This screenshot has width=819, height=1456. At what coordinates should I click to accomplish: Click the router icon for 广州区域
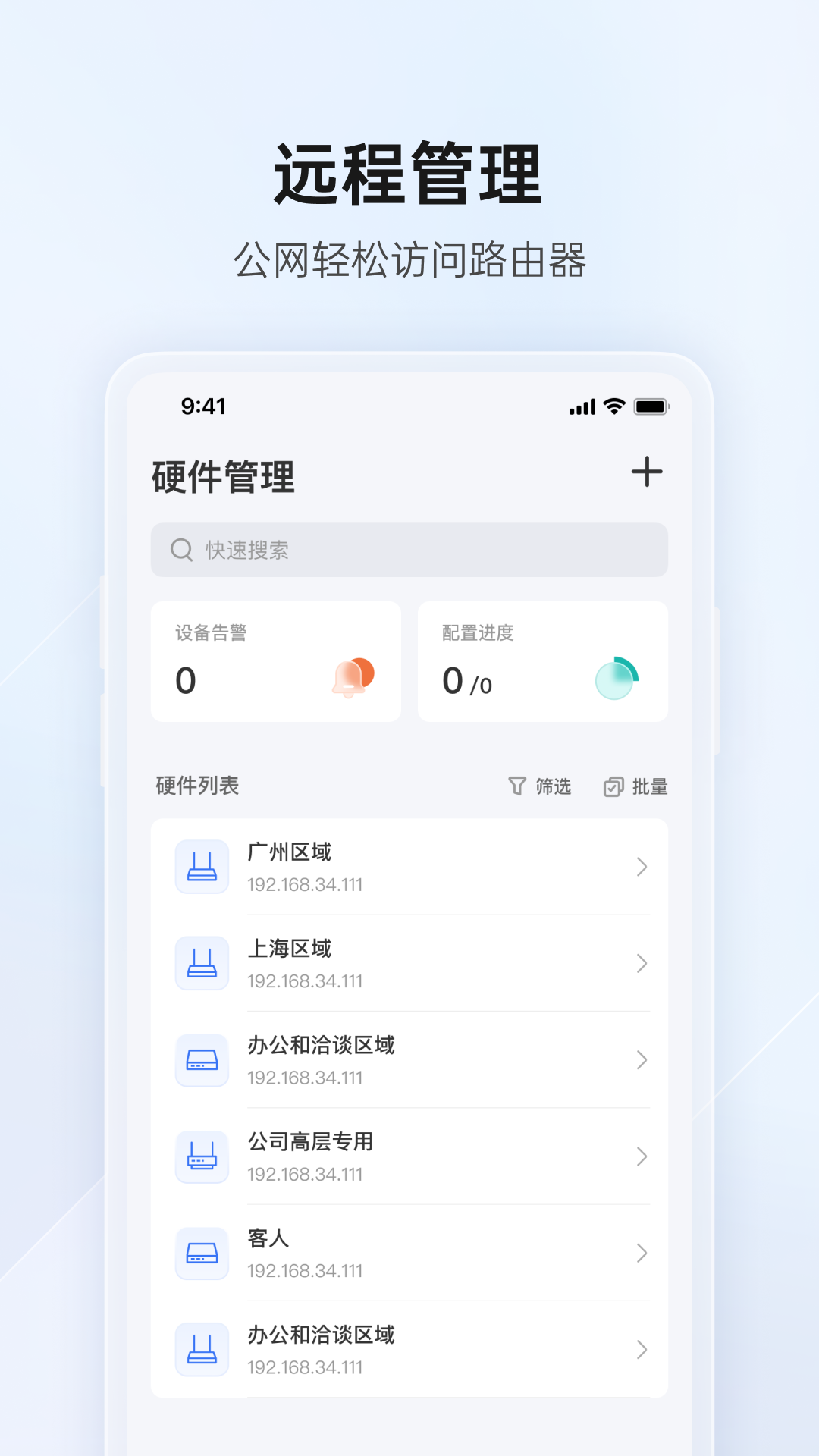click(x=202, y=867)
